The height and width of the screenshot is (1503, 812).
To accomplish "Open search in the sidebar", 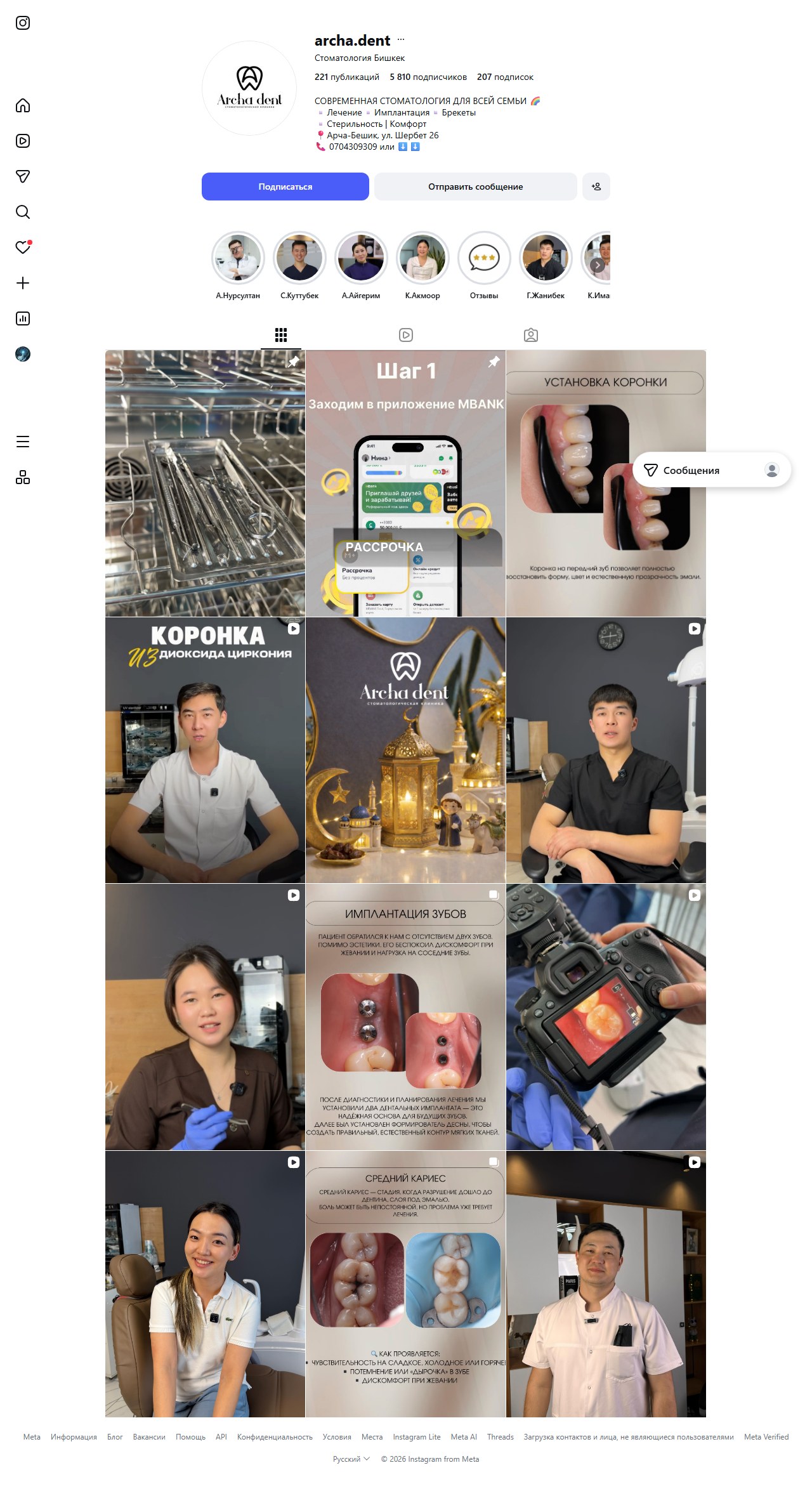I will [23, 212].
